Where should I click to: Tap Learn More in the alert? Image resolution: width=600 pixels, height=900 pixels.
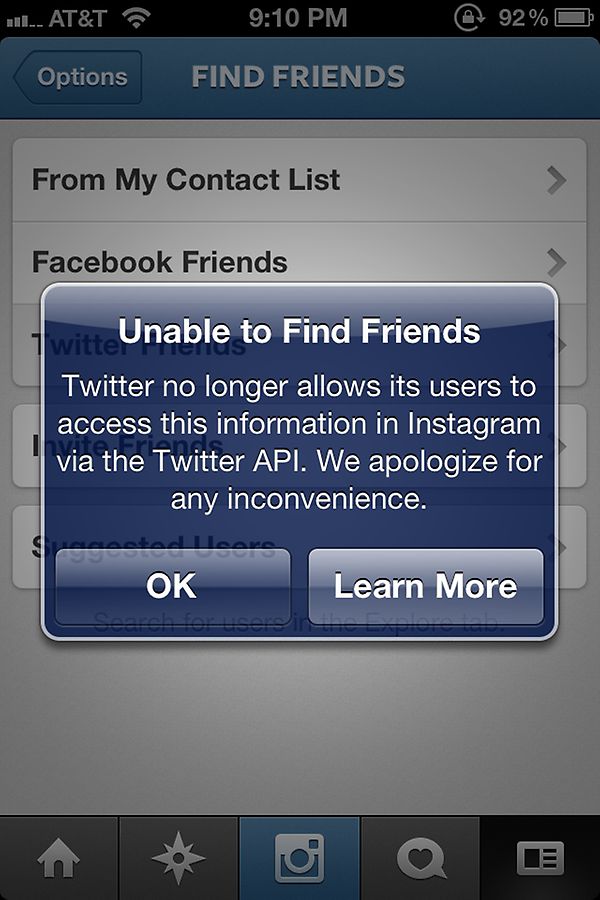[x=426, y=586]
